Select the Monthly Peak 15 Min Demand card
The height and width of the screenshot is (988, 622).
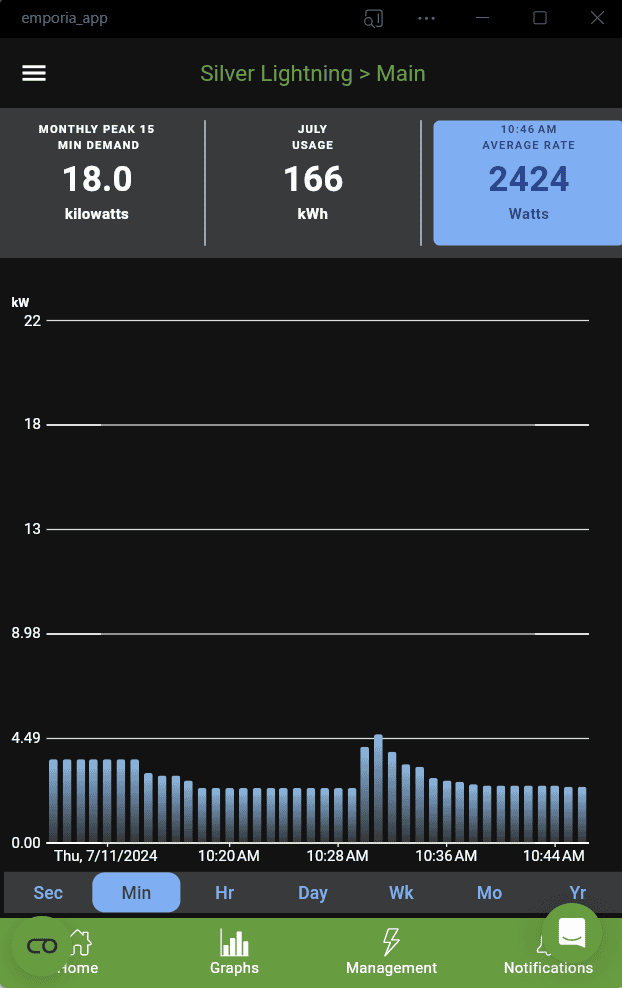click(97, 172)
